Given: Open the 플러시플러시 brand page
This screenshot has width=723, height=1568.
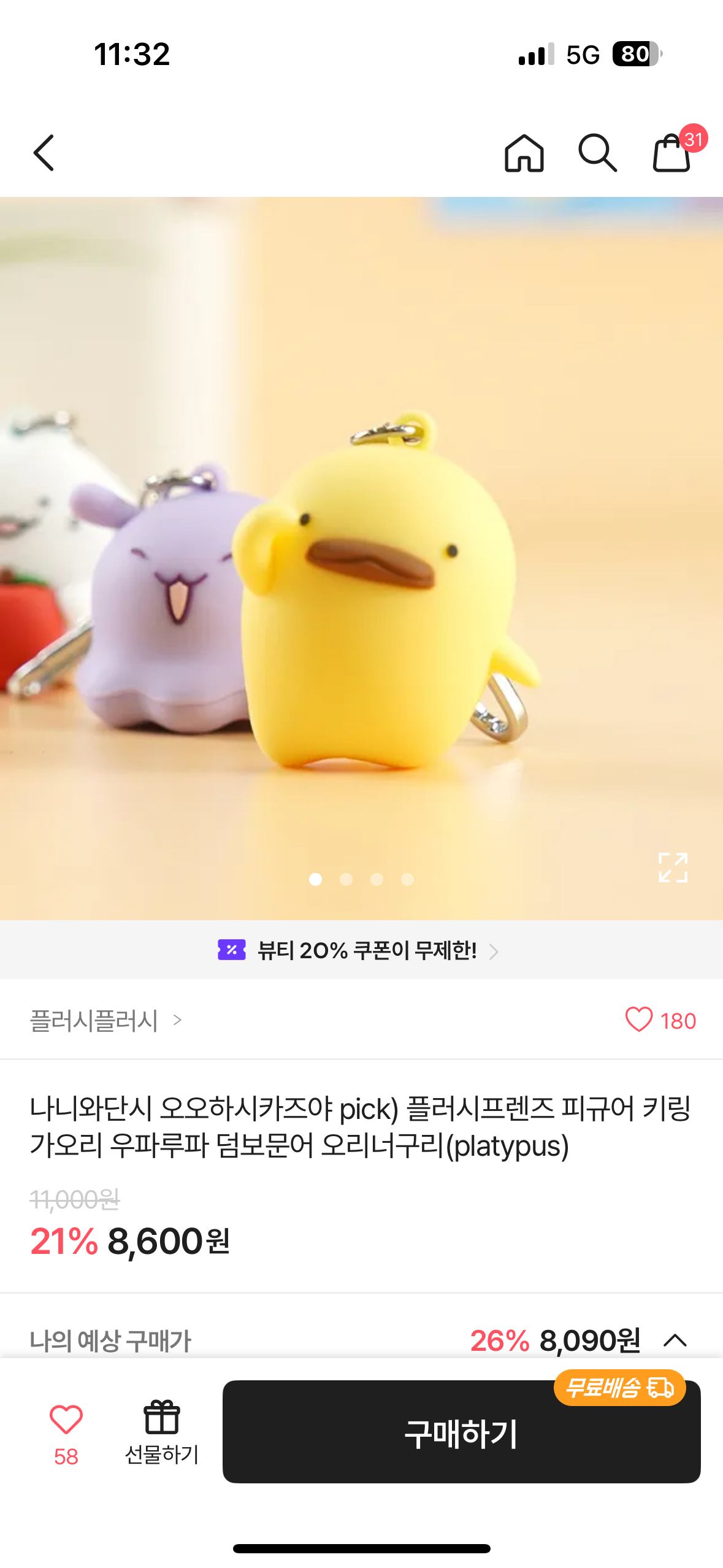Looking at the screenshot, I should (x=105, y=1021).
